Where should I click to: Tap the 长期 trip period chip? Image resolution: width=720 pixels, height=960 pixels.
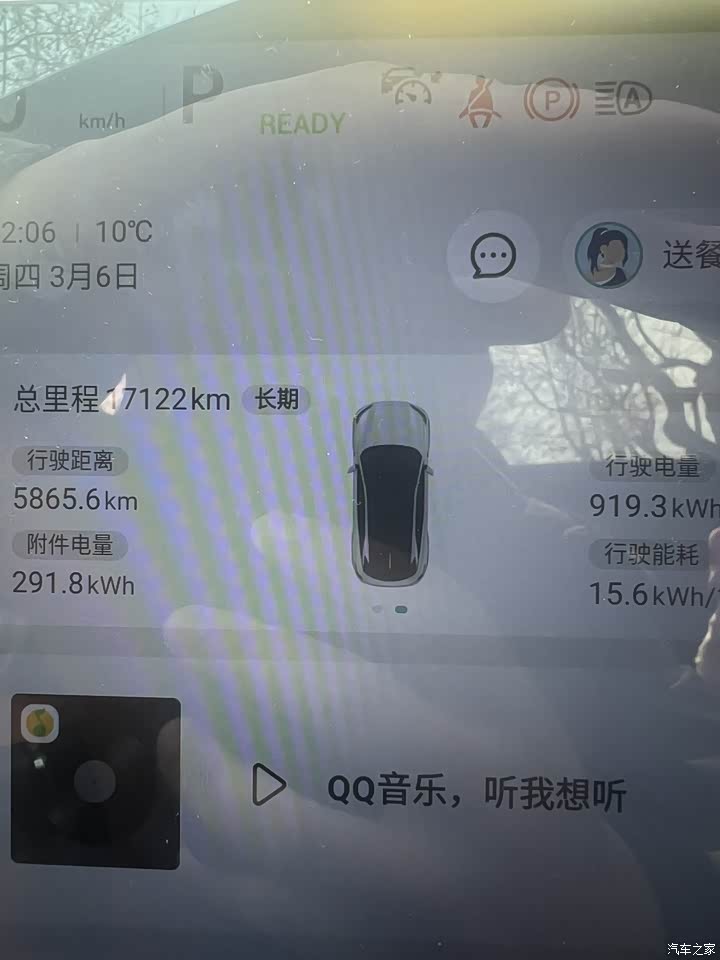pos(276,400)
